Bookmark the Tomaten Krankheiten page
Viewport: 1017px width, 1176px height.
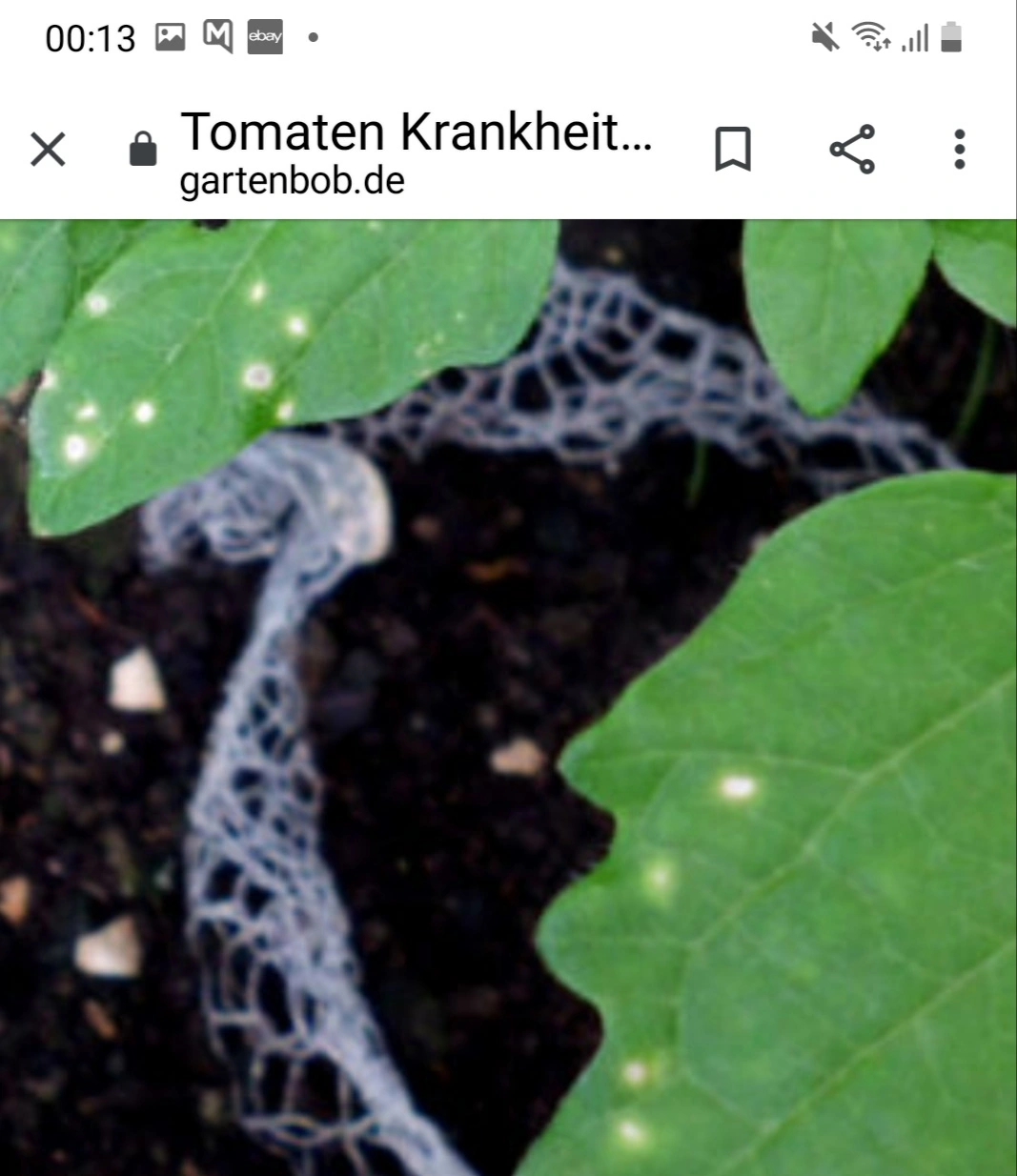click(732, 150)
